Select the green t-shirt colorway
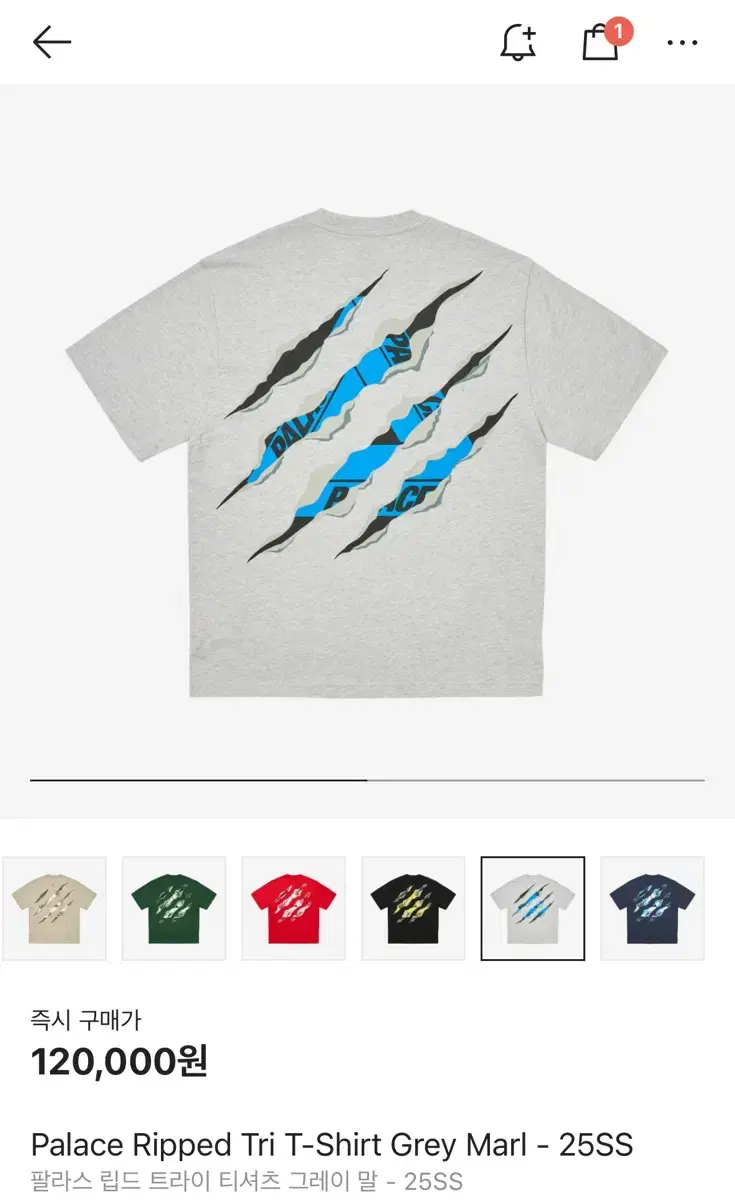Screen dimensions: 735x1200 173,908
